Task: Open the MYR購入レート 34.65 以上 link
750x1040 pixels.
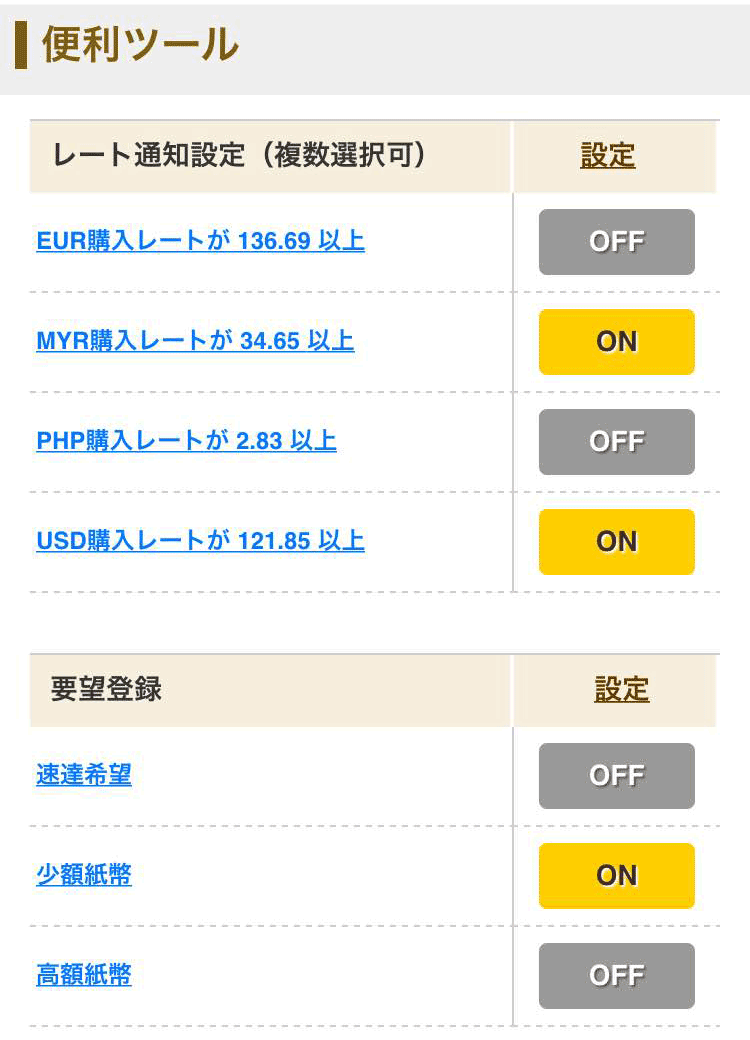Action: pyautogui.click(x=195, y=341)
